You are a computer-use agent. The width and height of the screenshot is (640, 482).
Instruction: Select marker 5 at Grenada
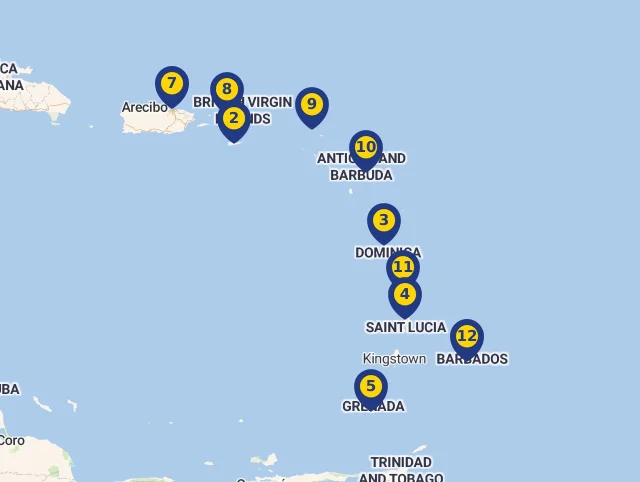pos(371,386)
